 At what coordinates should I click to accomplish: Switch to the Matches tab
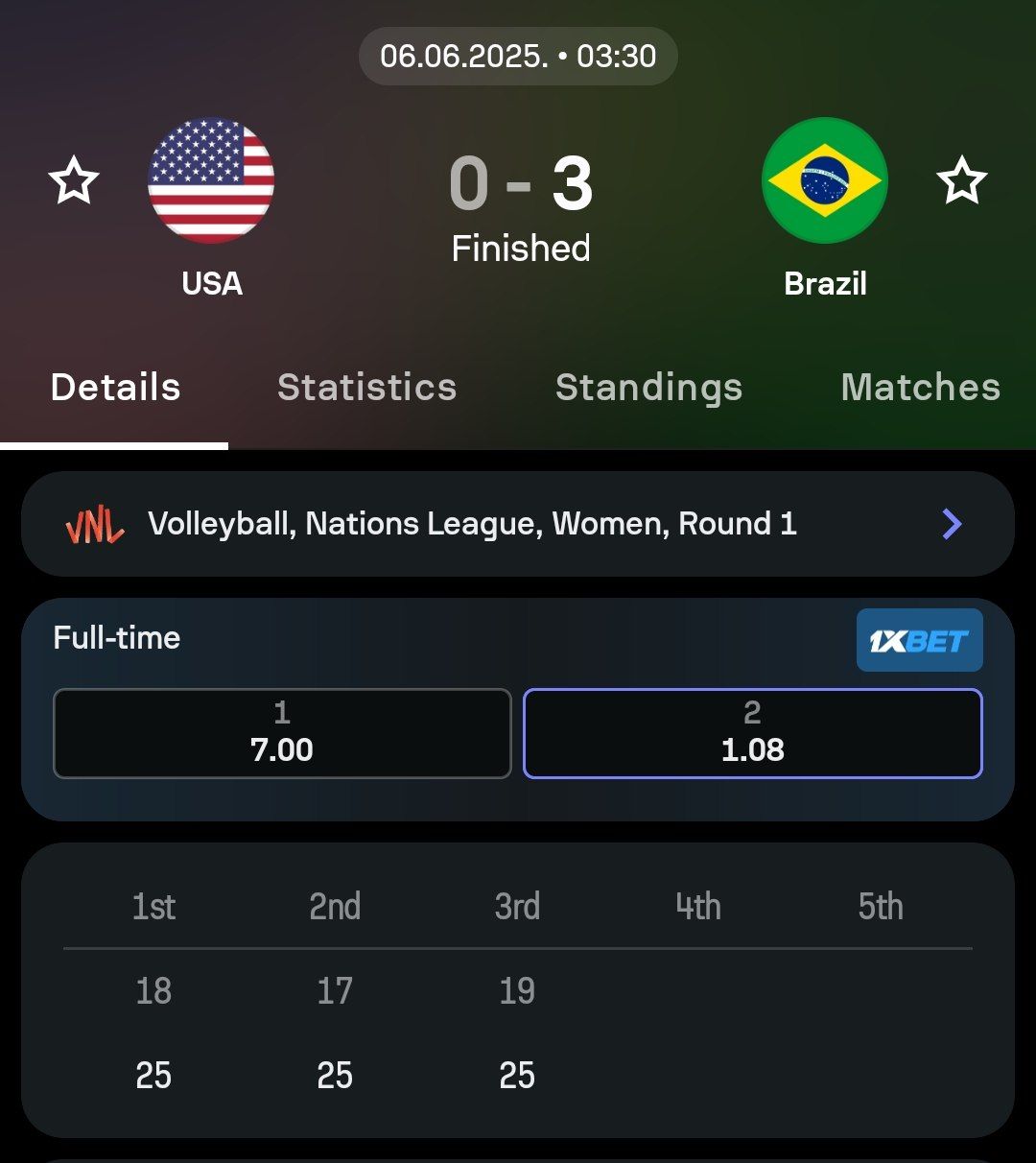point(920,388)
